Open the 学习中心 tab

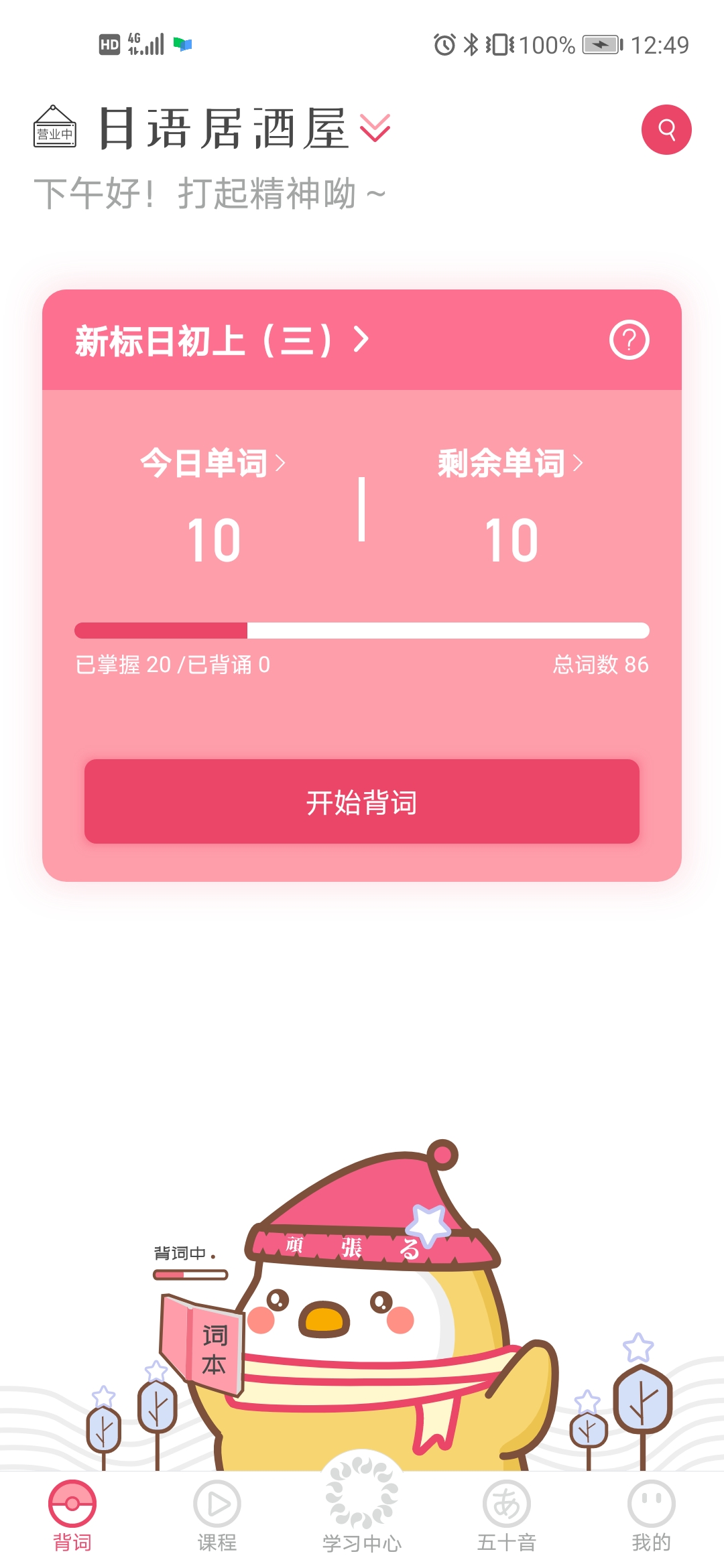pos(362,1508)
